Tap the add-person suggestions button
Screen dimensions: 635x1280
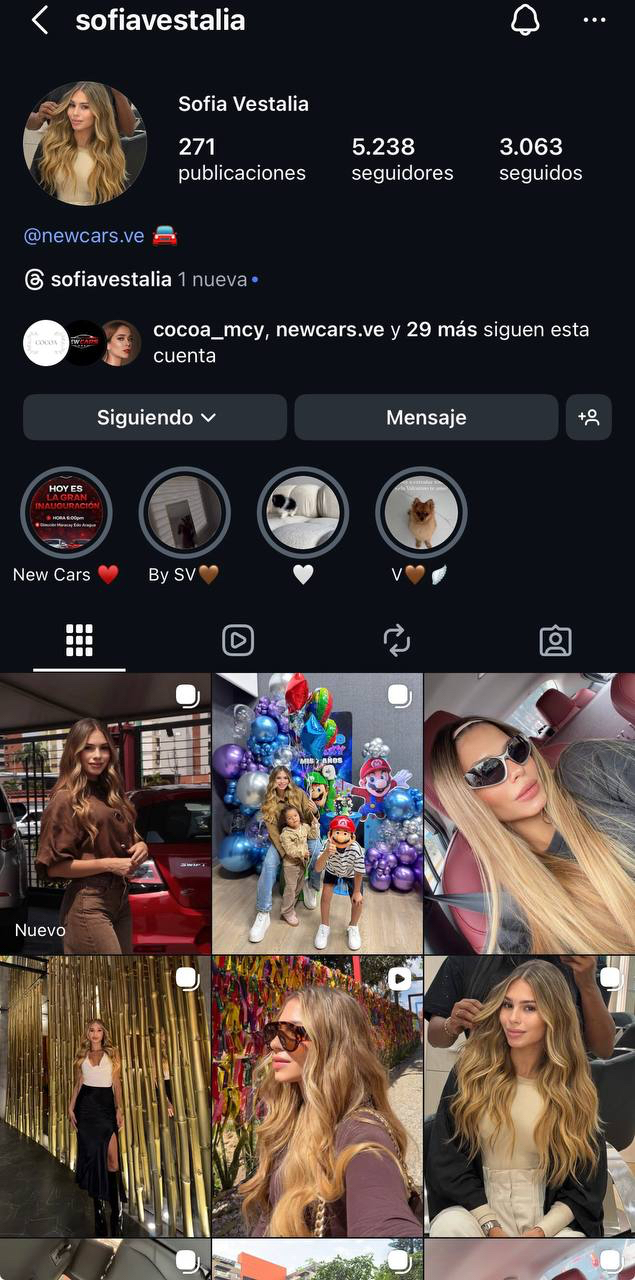(588, 417)
